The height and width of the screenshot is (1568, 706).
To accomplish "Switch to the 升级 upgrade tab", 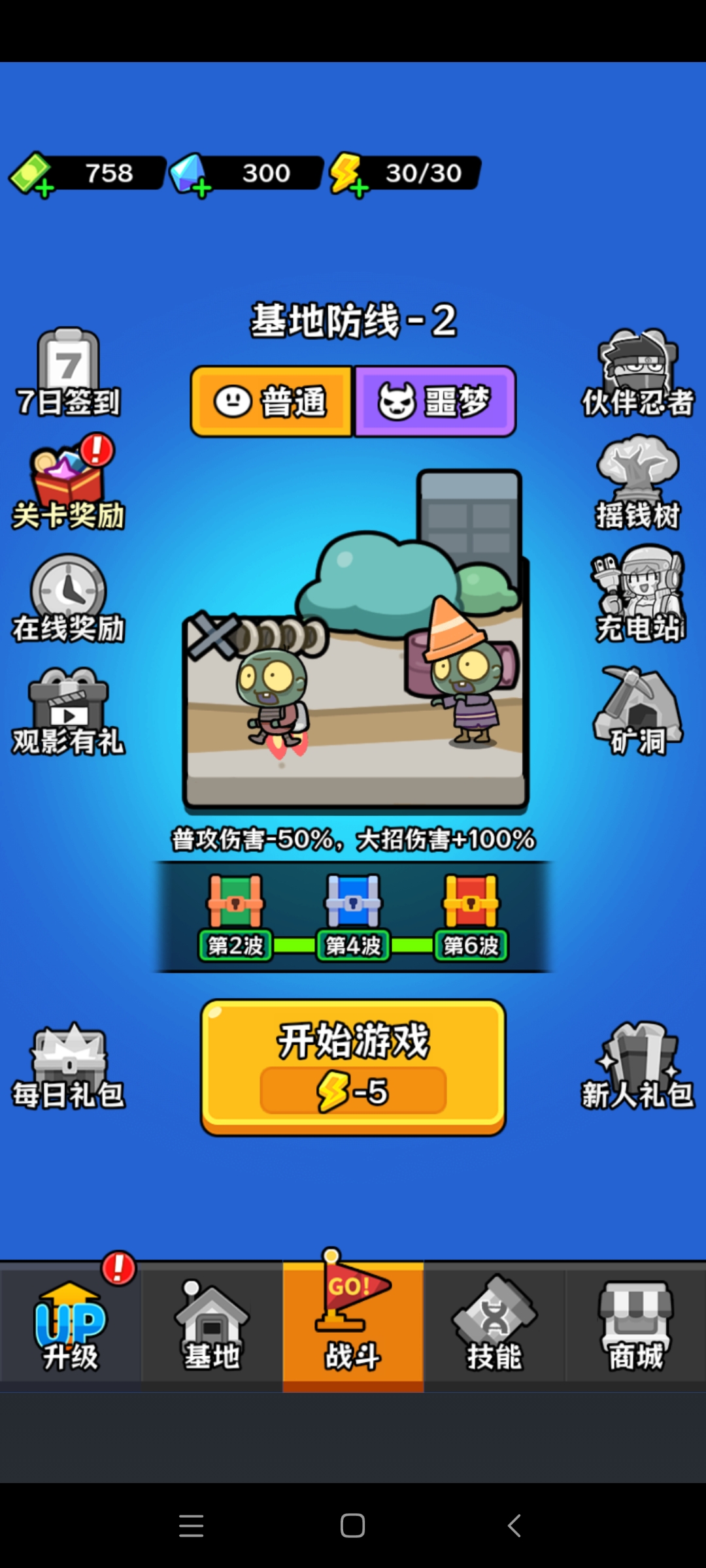I will [71, 1326].
